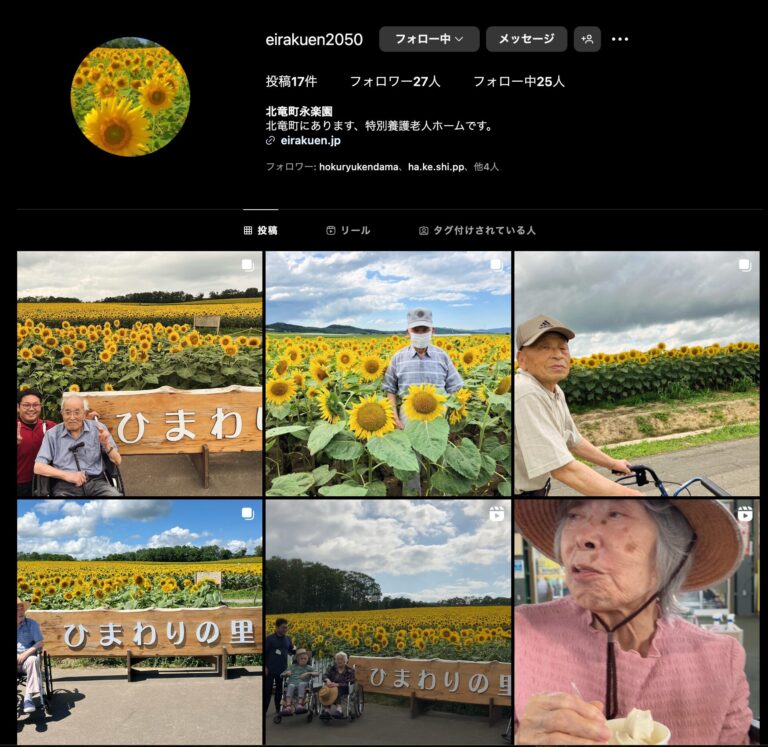Open post of masked man in sunflower field
The width and height of the screenshot is (768, 747).
tap(388, 374)
